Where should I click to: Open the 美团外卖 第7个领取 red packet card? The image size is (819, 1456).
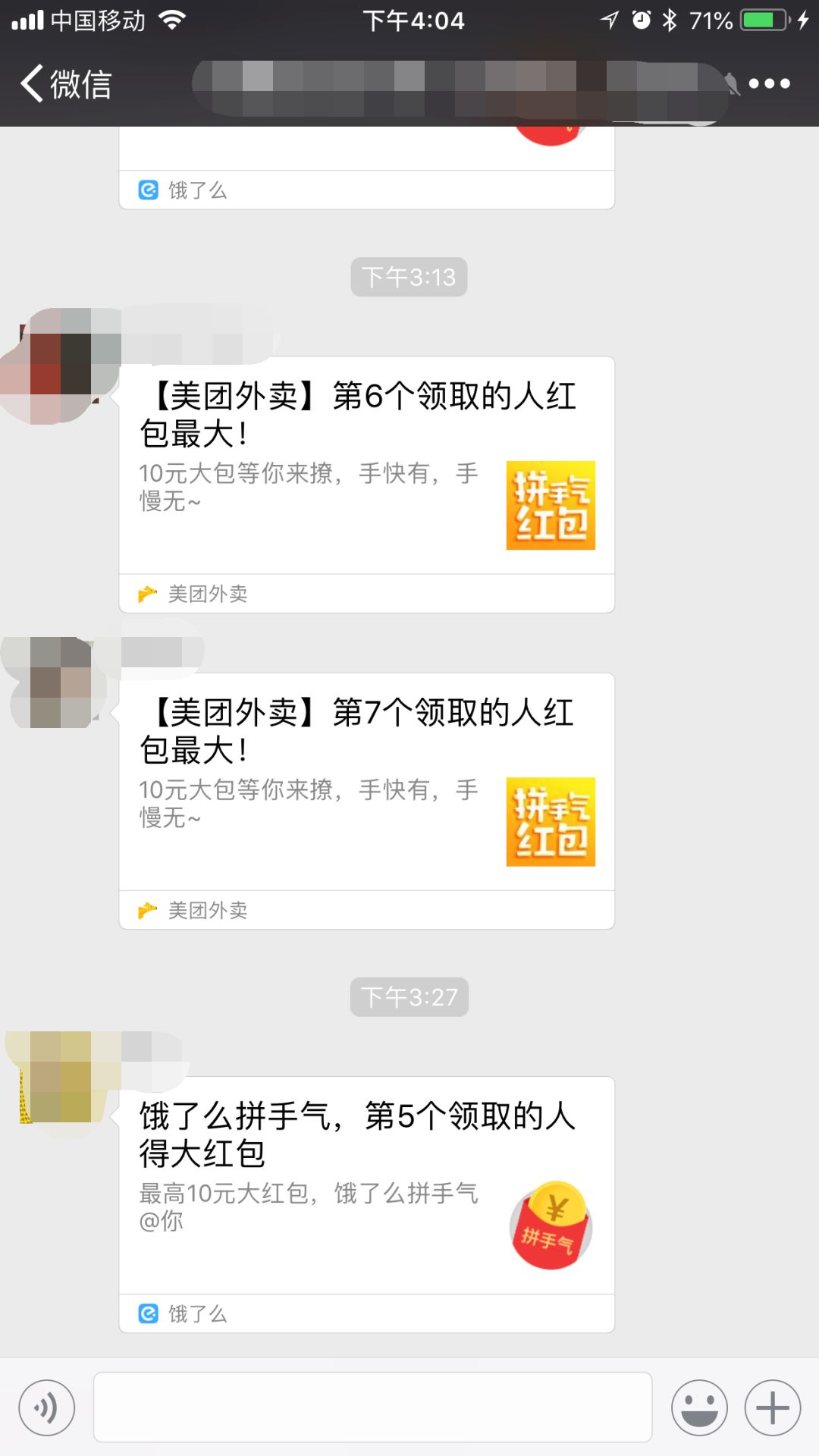pyautogui.click(x=366, y=789)
